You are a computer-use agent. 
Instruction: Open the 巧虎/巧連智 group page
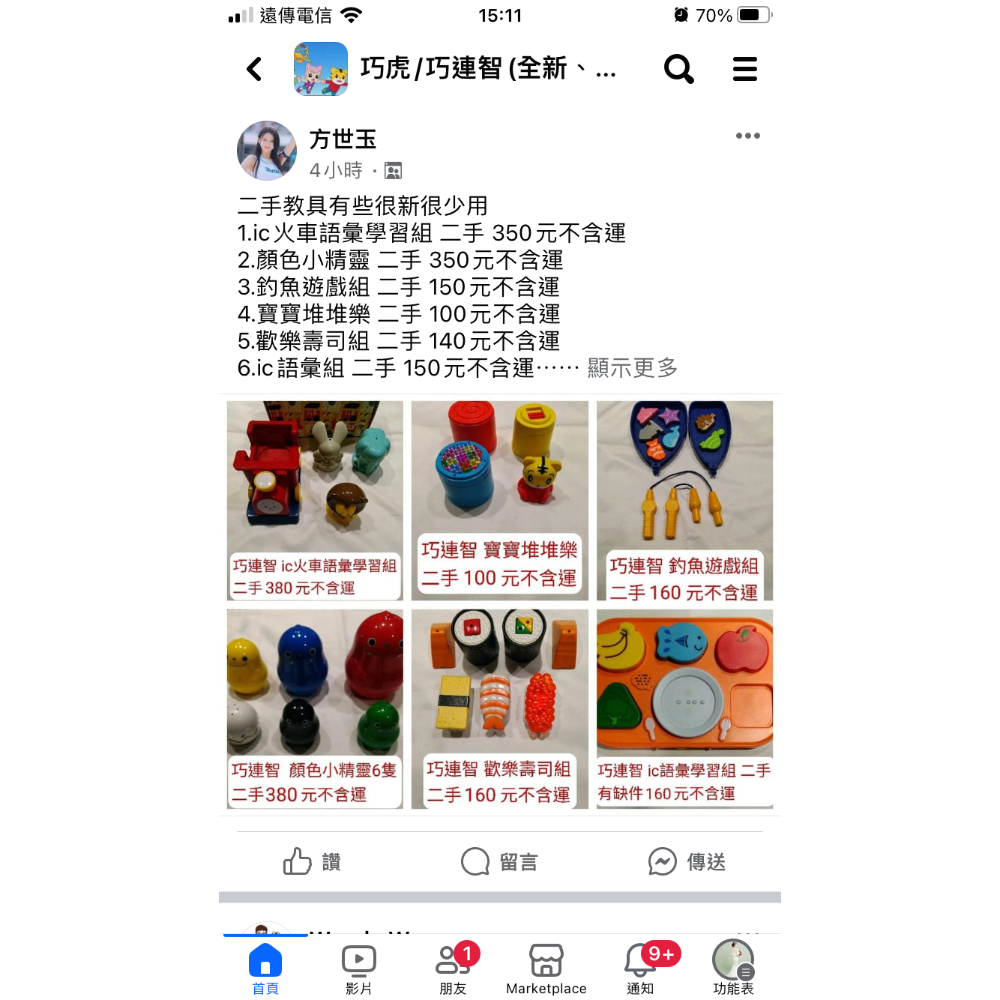coord(490,69)
